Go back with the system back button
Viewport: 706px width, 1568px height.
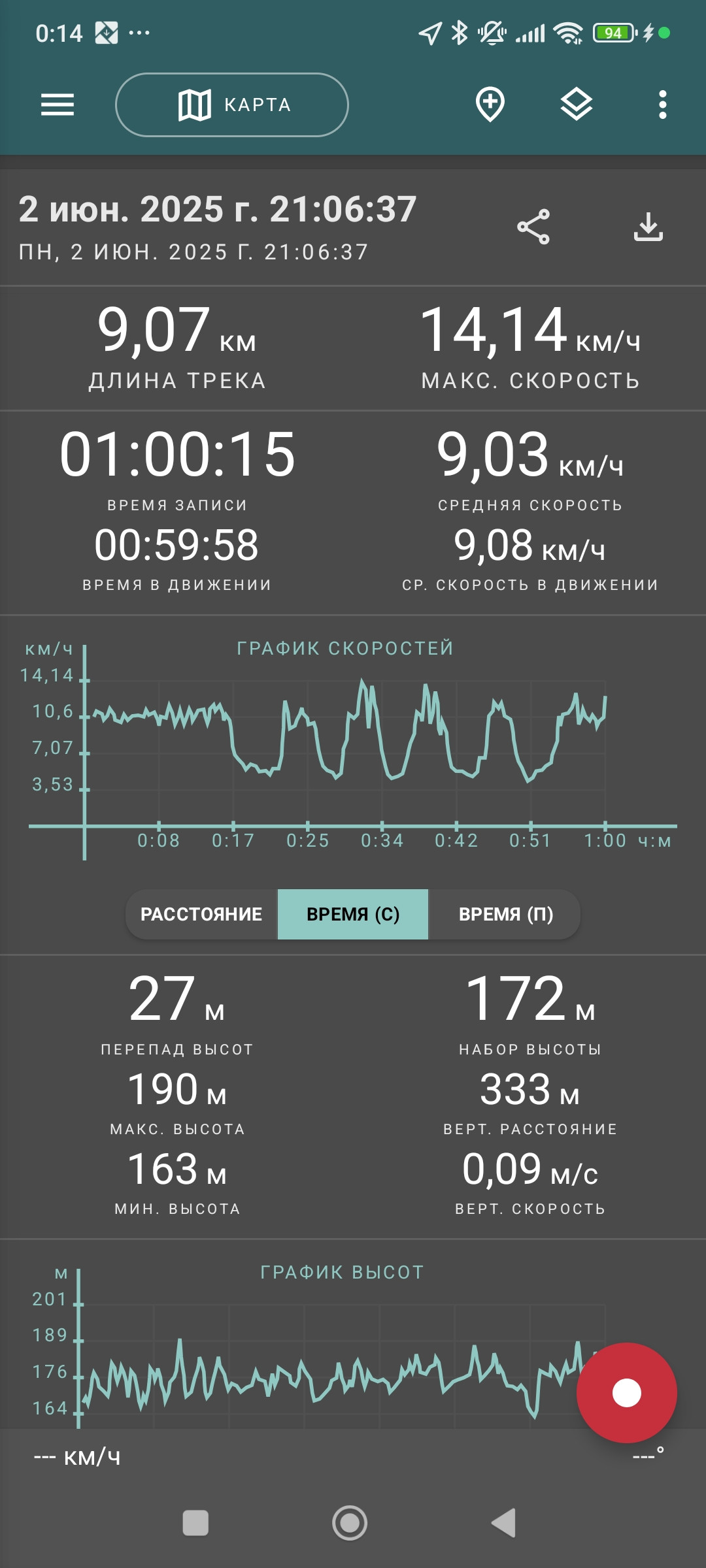[x=504, y=1523]
